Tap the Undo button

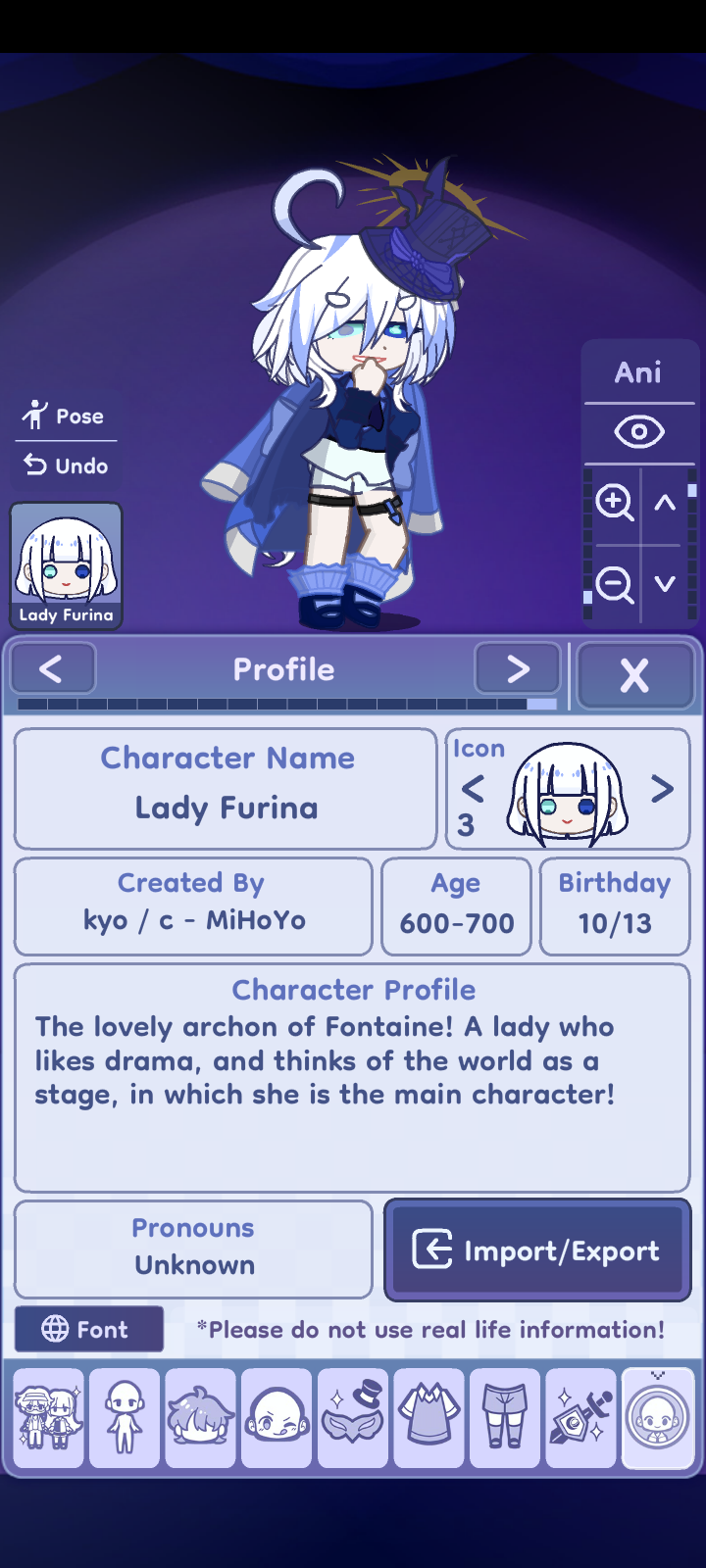click(66, 465)
